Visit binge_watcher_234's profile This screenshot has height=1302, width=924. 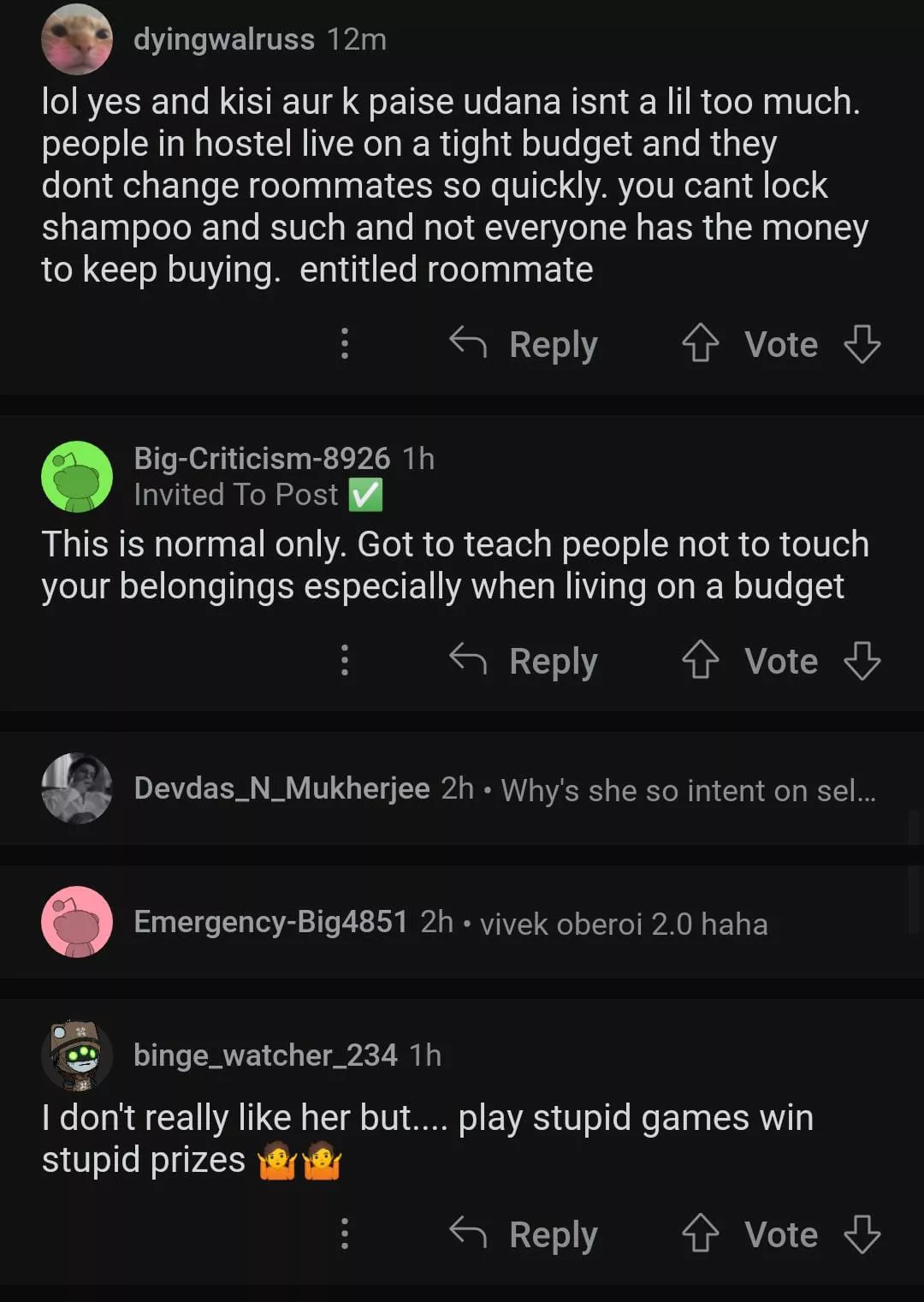coord(265,1055)
